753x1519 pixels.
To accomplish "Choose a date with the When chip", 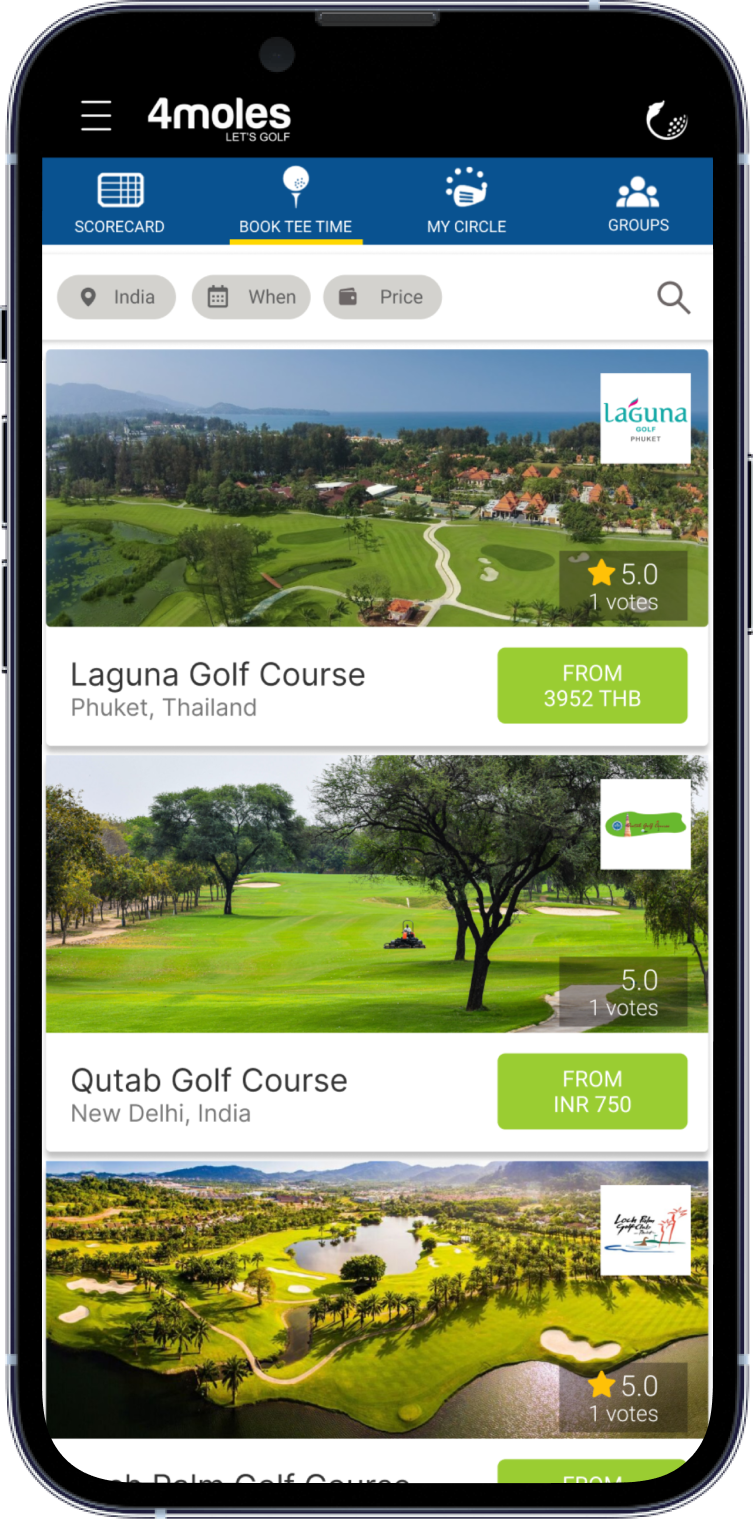I will pos(251,297).
